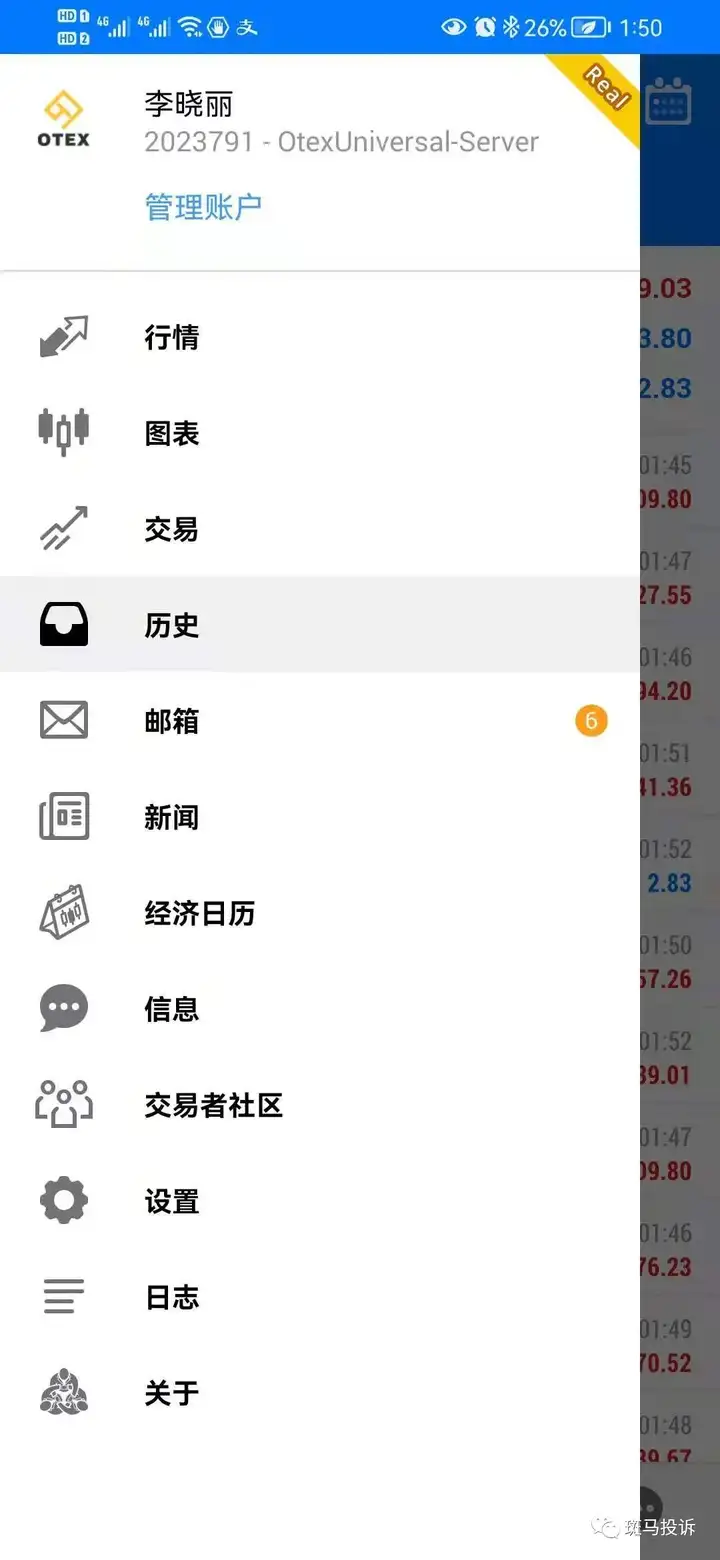Open 新闻 news

(320, 817)
